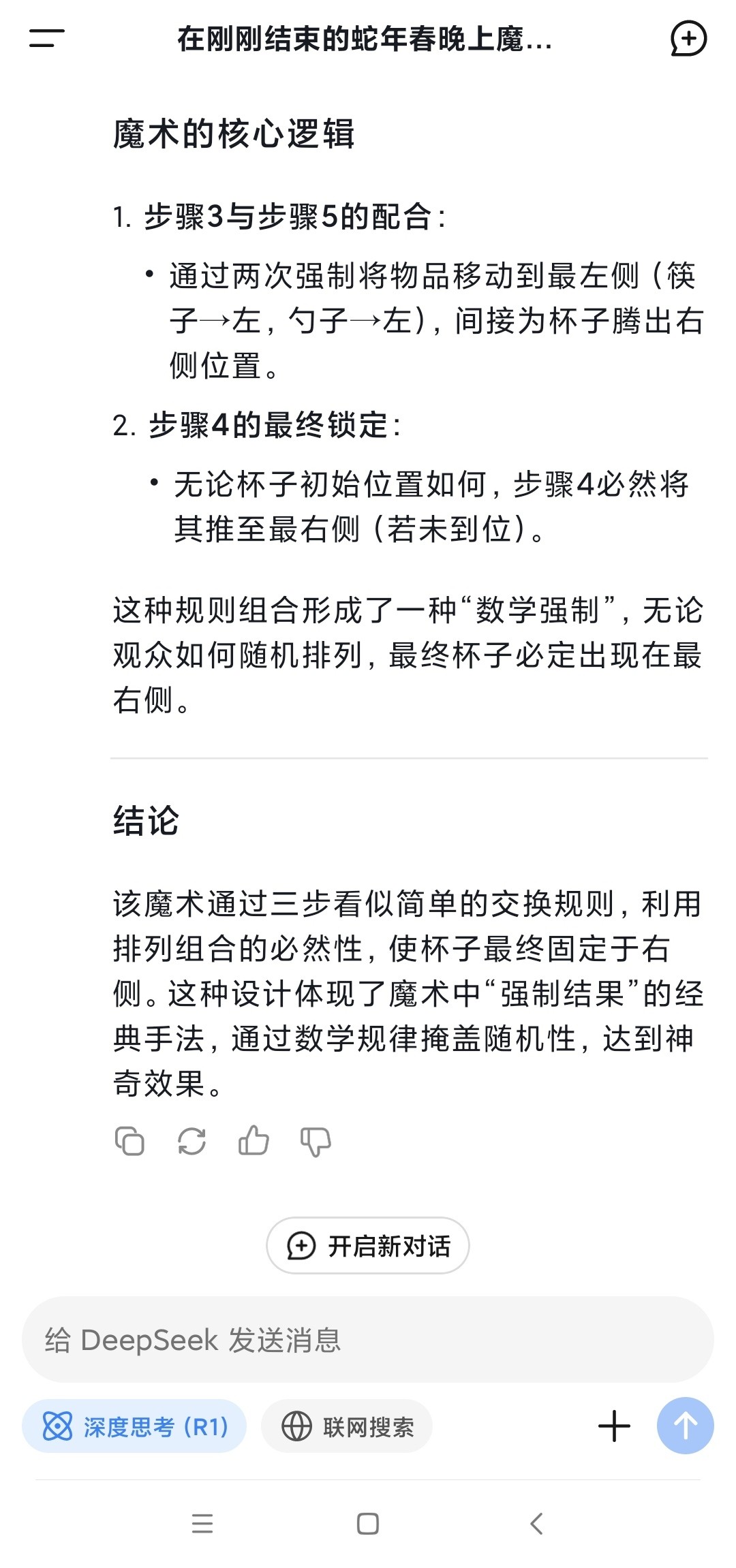Image resolution: width=736 pixels, height=1568 pixels.
Task: Dislike the response with thumbs down
Action: 316,1141
